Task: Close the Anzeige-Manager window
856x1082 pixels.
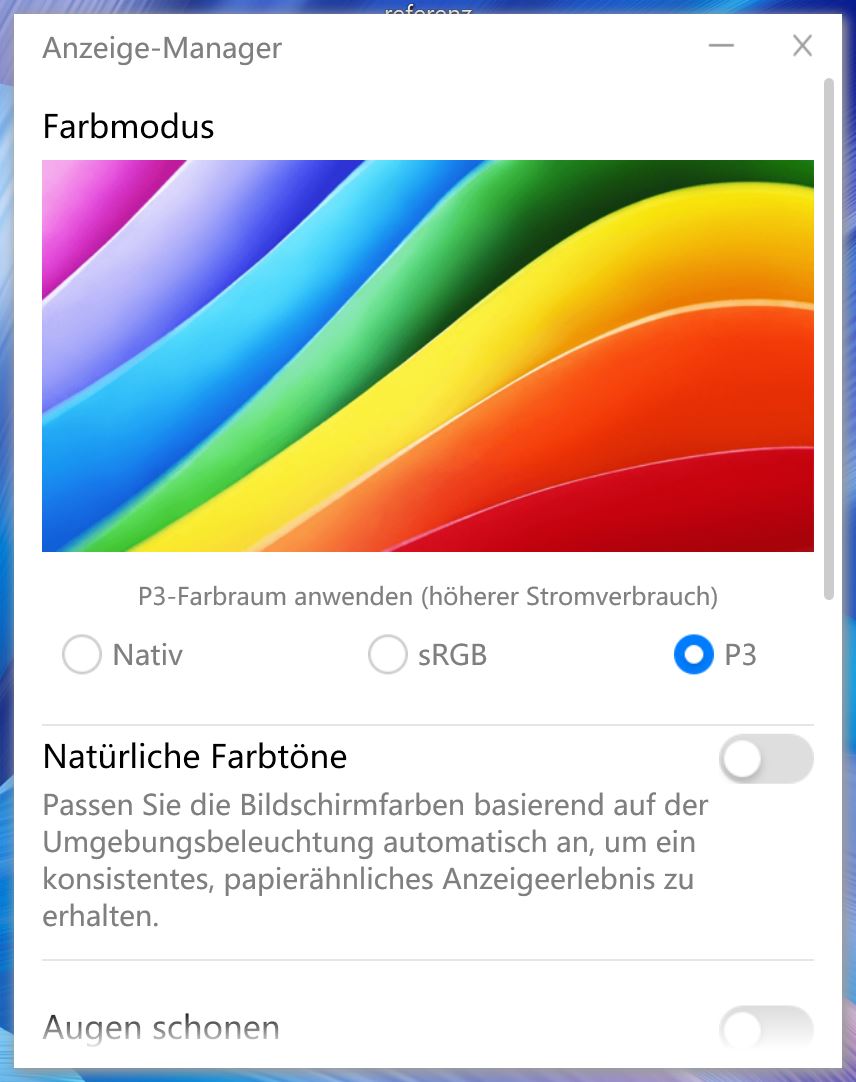Action: 802,46
